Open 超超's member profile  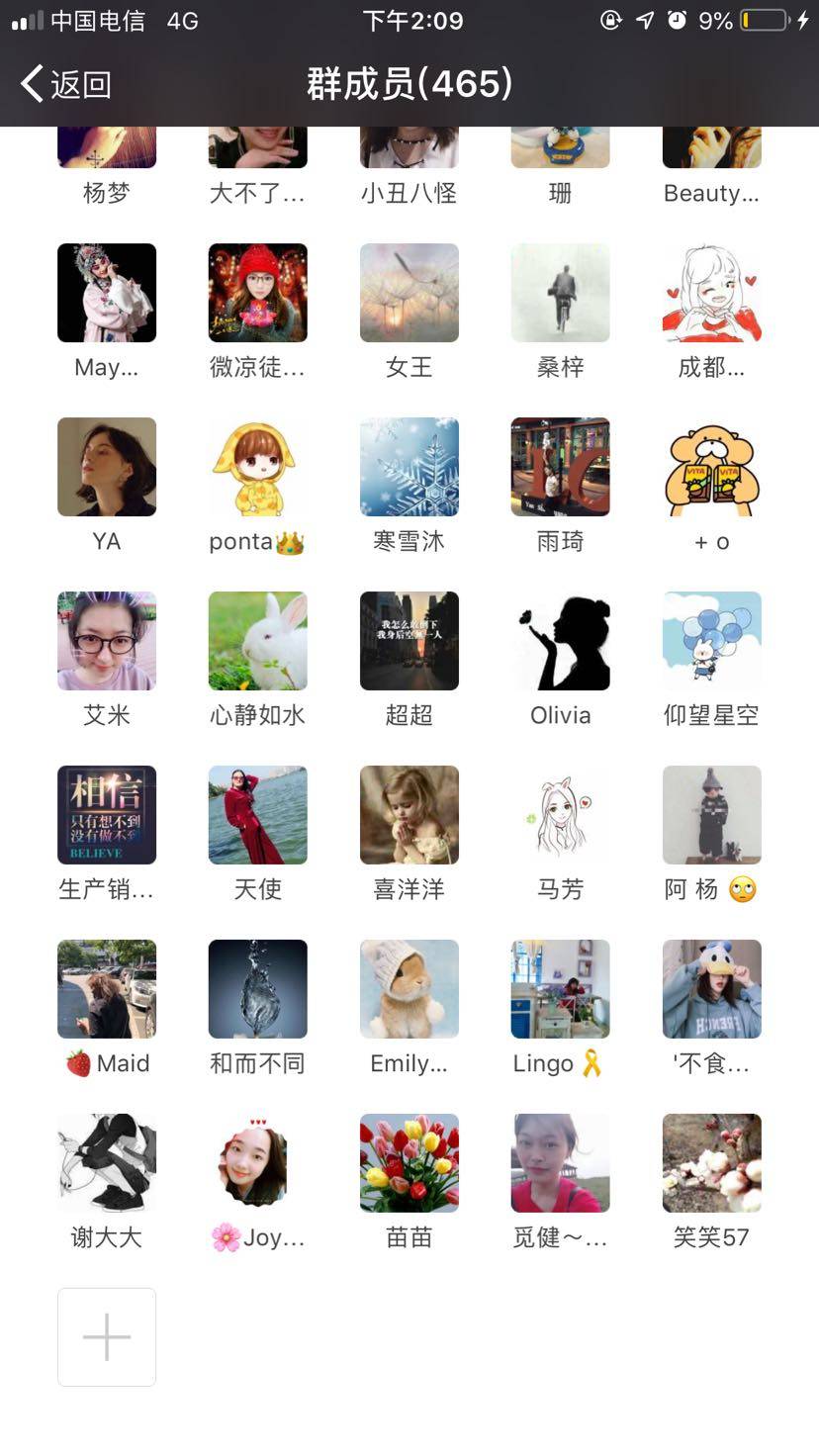pos(409,641)
